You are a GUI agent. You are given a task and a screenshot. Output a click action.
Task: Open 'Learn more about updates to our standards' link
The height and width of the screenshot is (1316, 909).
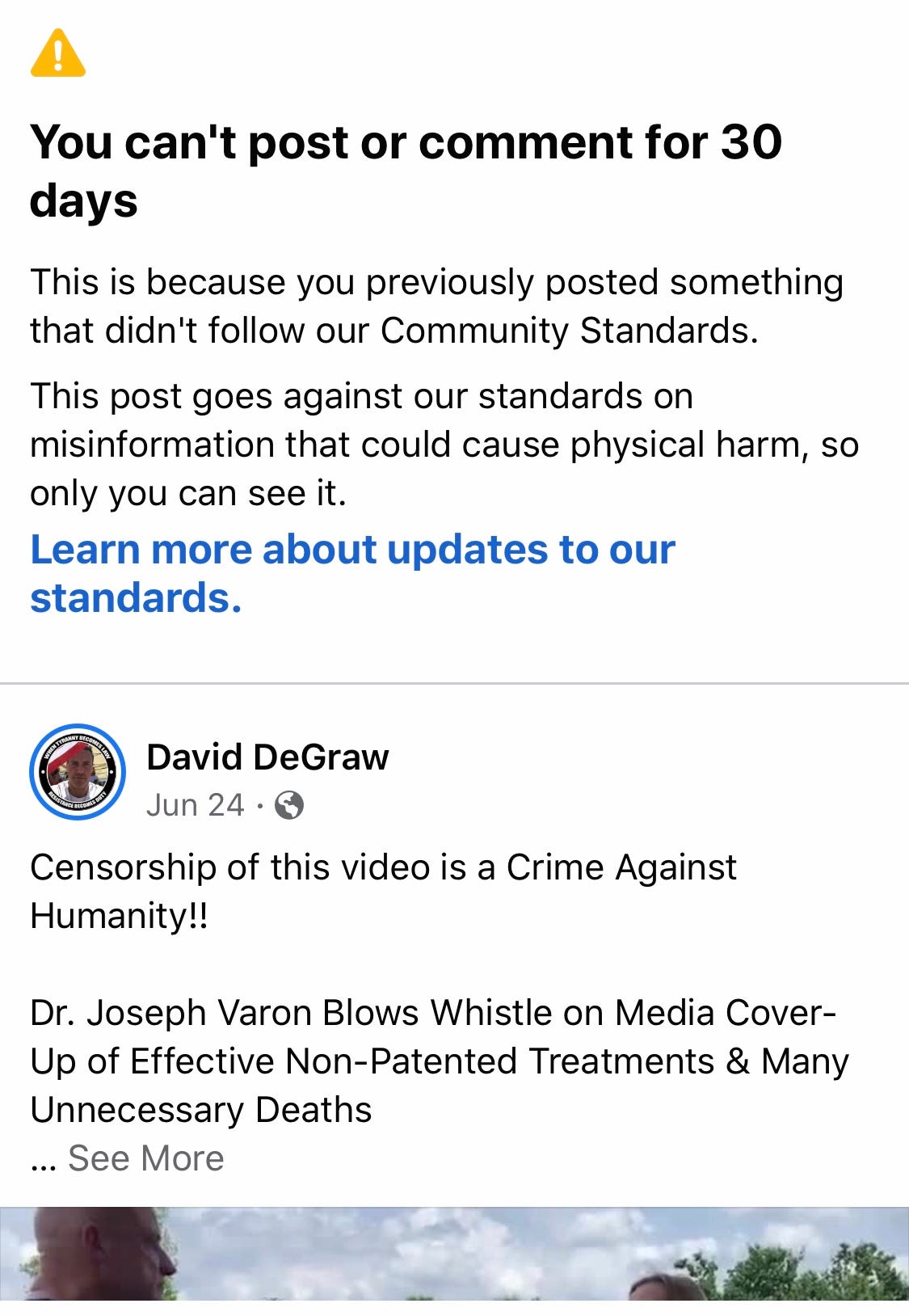(351, 550)
